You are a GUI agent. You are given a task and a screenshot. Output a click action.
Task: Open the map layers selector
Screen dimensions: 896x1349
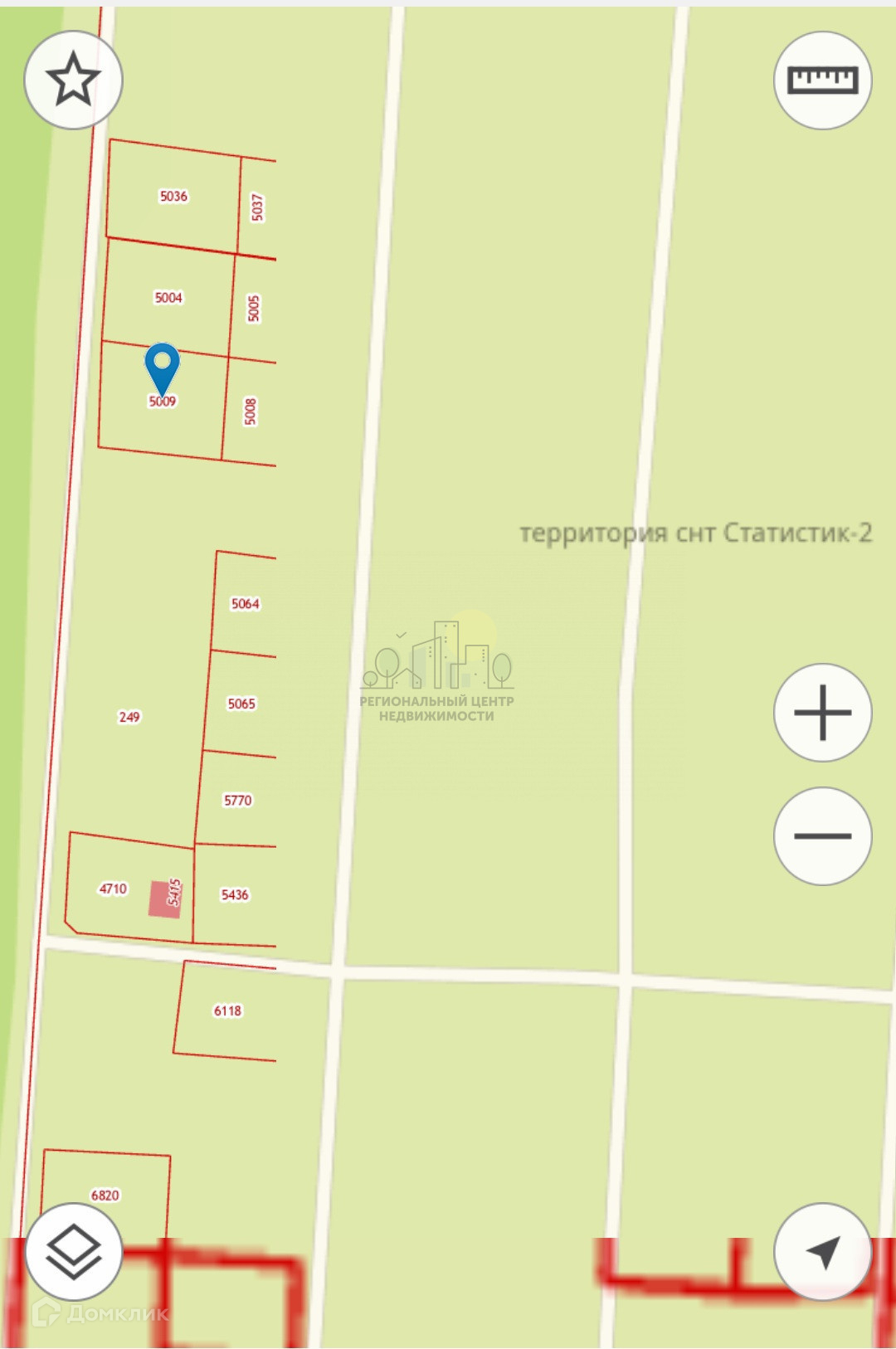click(x=74, y=1251)
